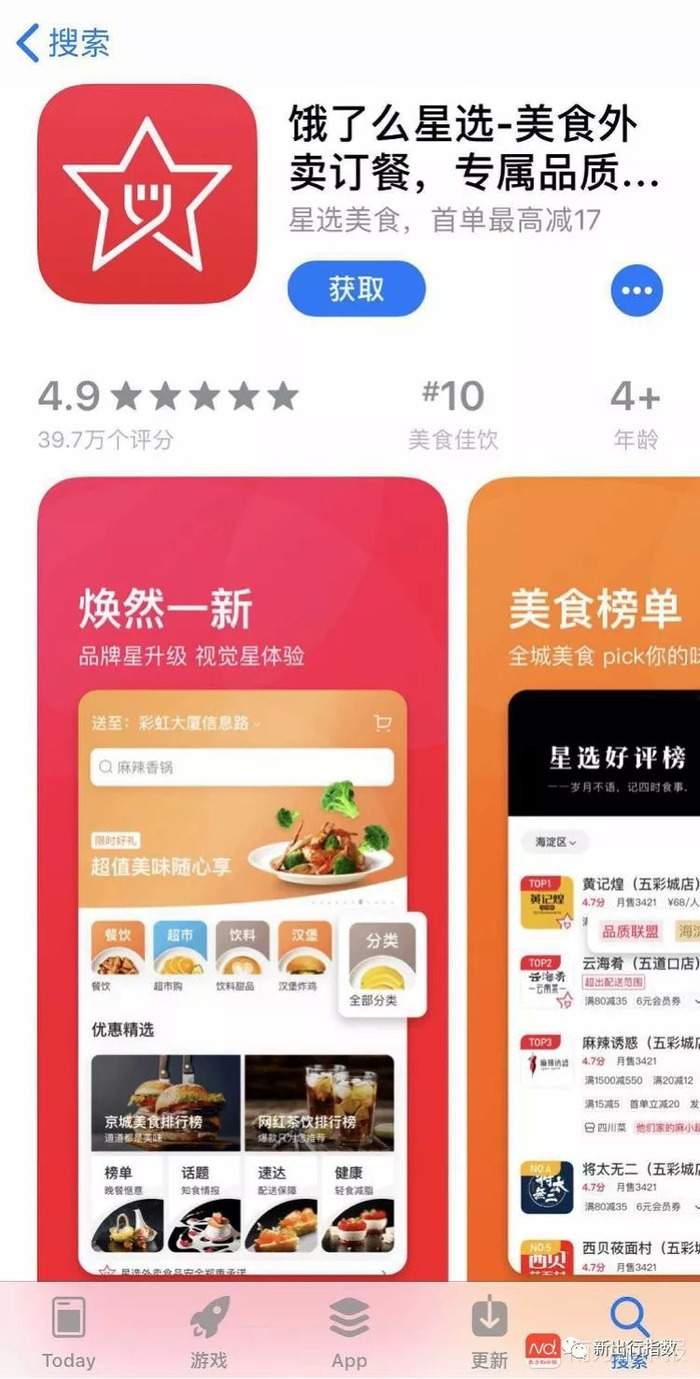The height and width of the screenshot is (1379, 700).
Task: Go back to 搜索 results
Action: (x=62, y=43)
